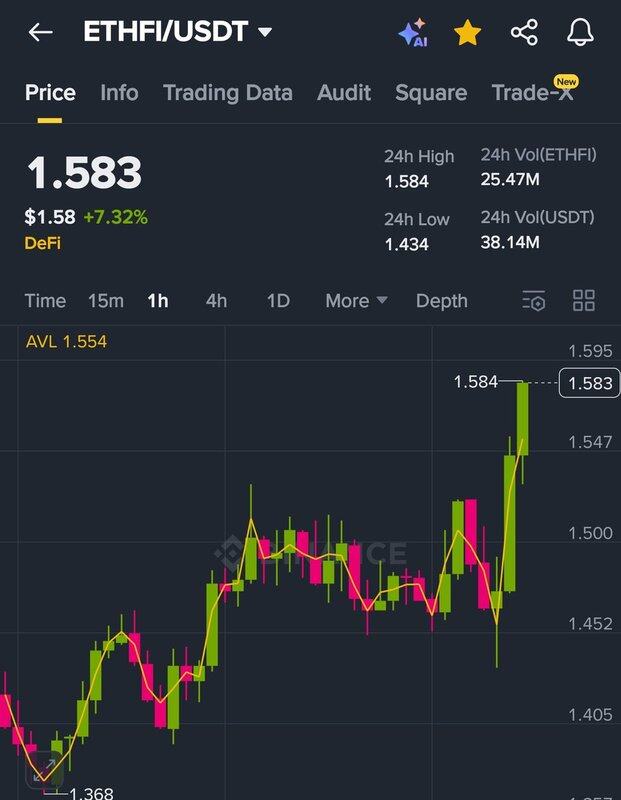Switch to the Info tab

click(x=119, y=93)
